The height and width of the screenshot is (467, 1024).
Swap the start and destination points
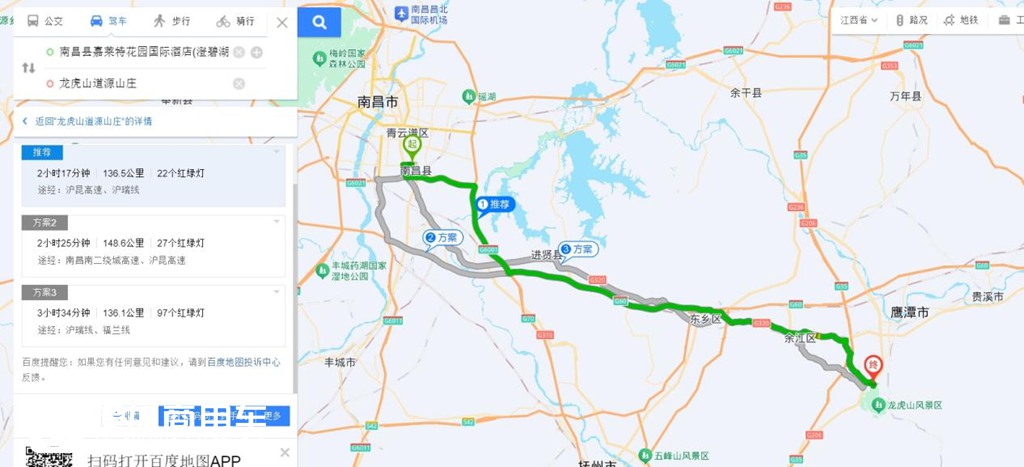28,68
